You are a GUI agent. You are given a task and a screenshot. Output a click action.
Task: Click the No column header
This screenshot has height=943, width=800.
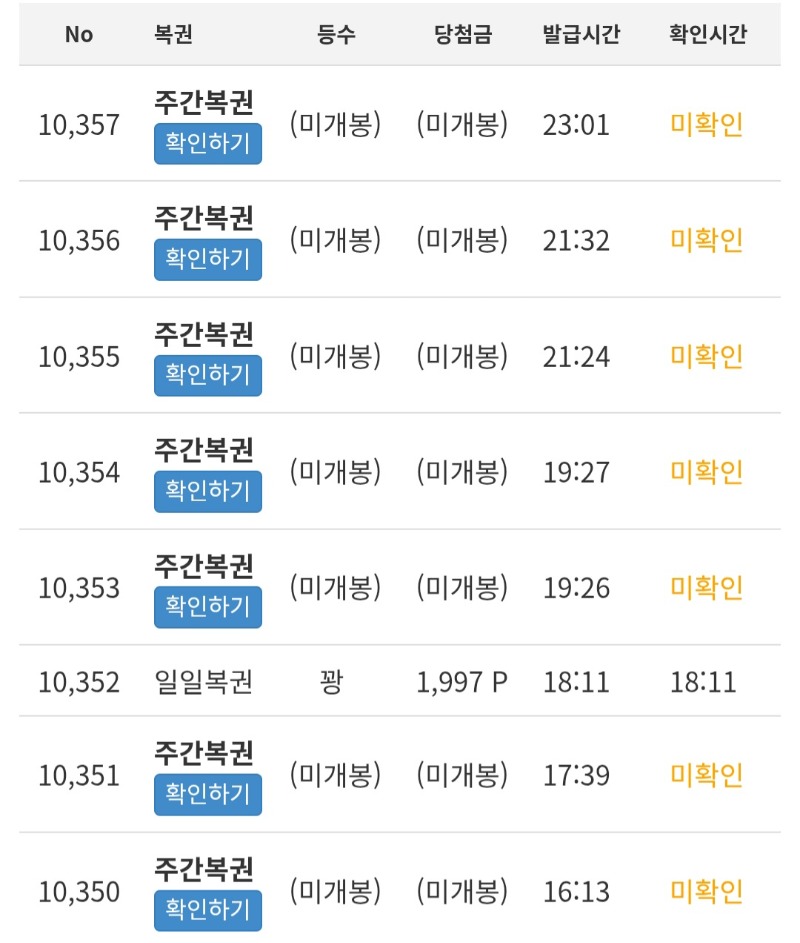point(79,33)
